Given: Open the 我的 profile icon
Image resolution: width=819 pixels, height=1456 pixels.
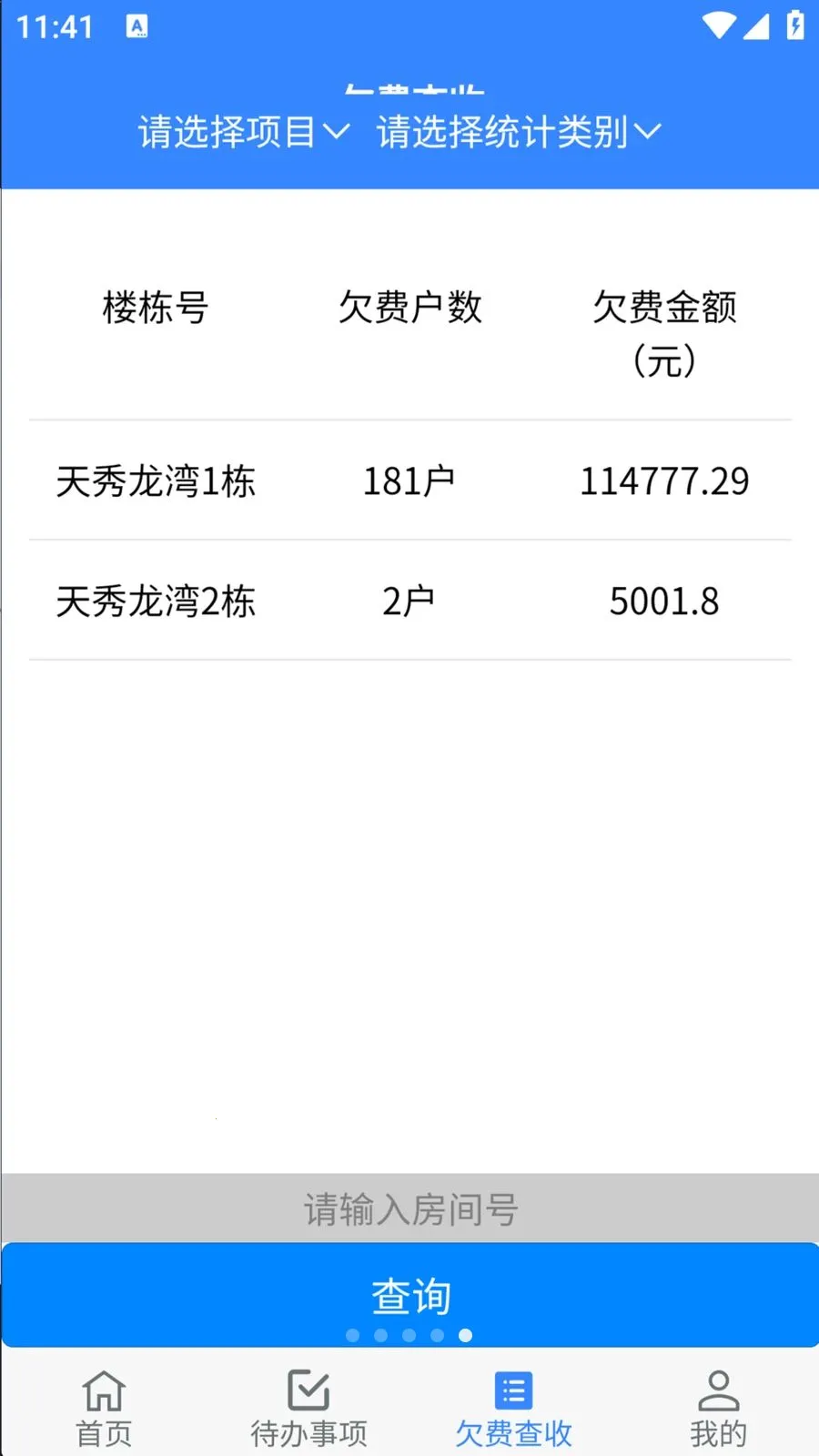Looking at the screenshot, I should coord(718,1390).
